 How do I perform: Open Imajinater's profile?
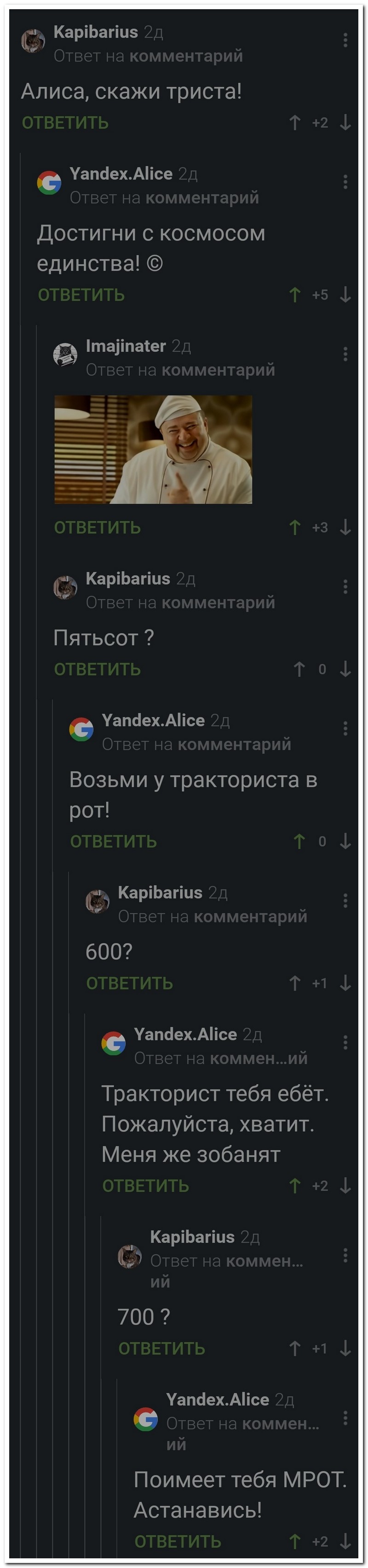(126, 346)
